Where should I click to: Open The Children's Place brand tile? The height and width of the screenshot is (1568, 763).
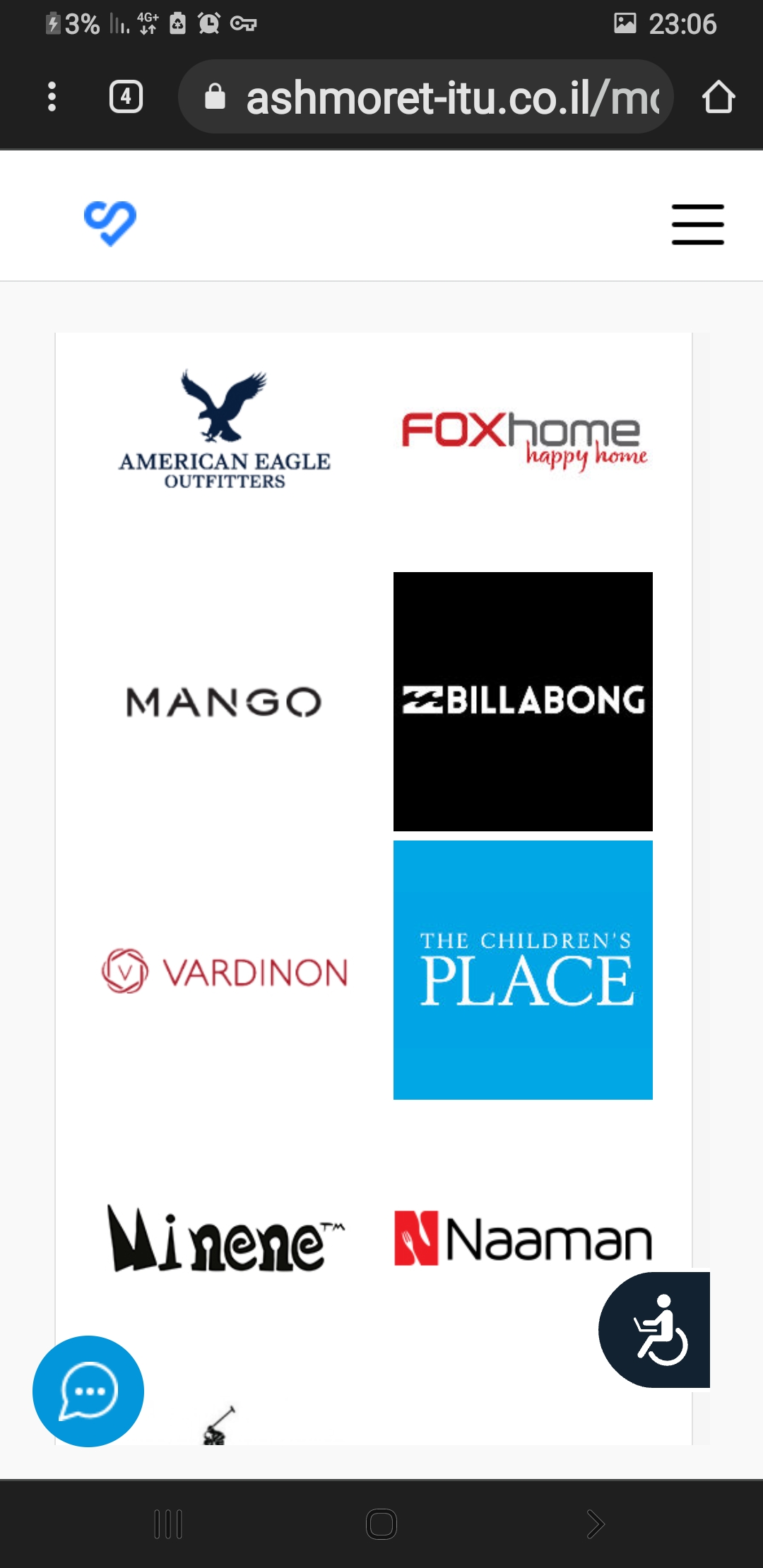coord(523,970)
